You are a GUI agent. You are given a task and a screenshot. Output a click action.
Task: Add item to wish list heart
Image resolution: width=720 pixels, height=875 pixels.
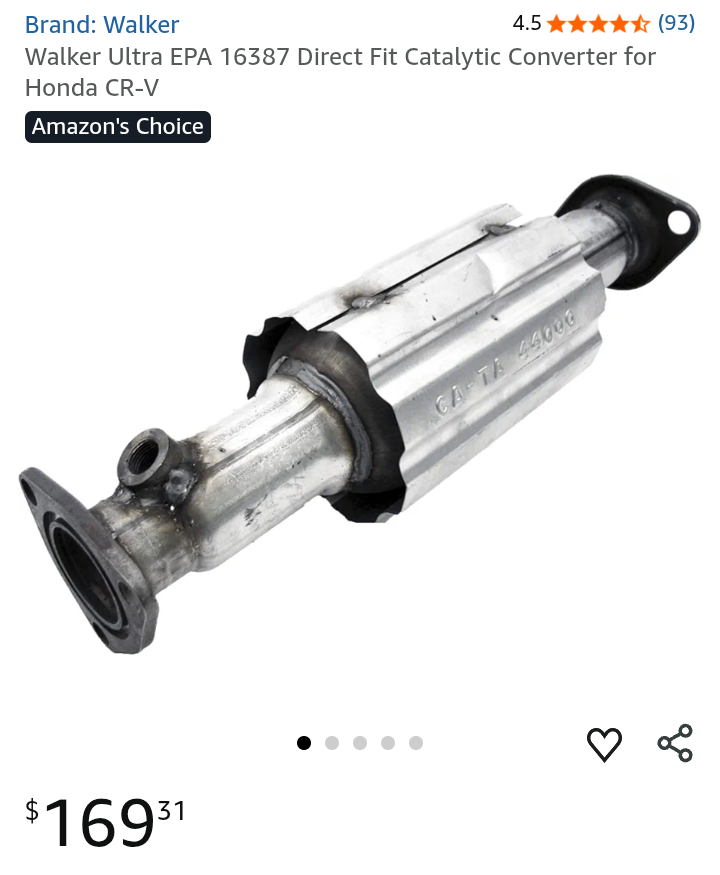pos(604,744)
